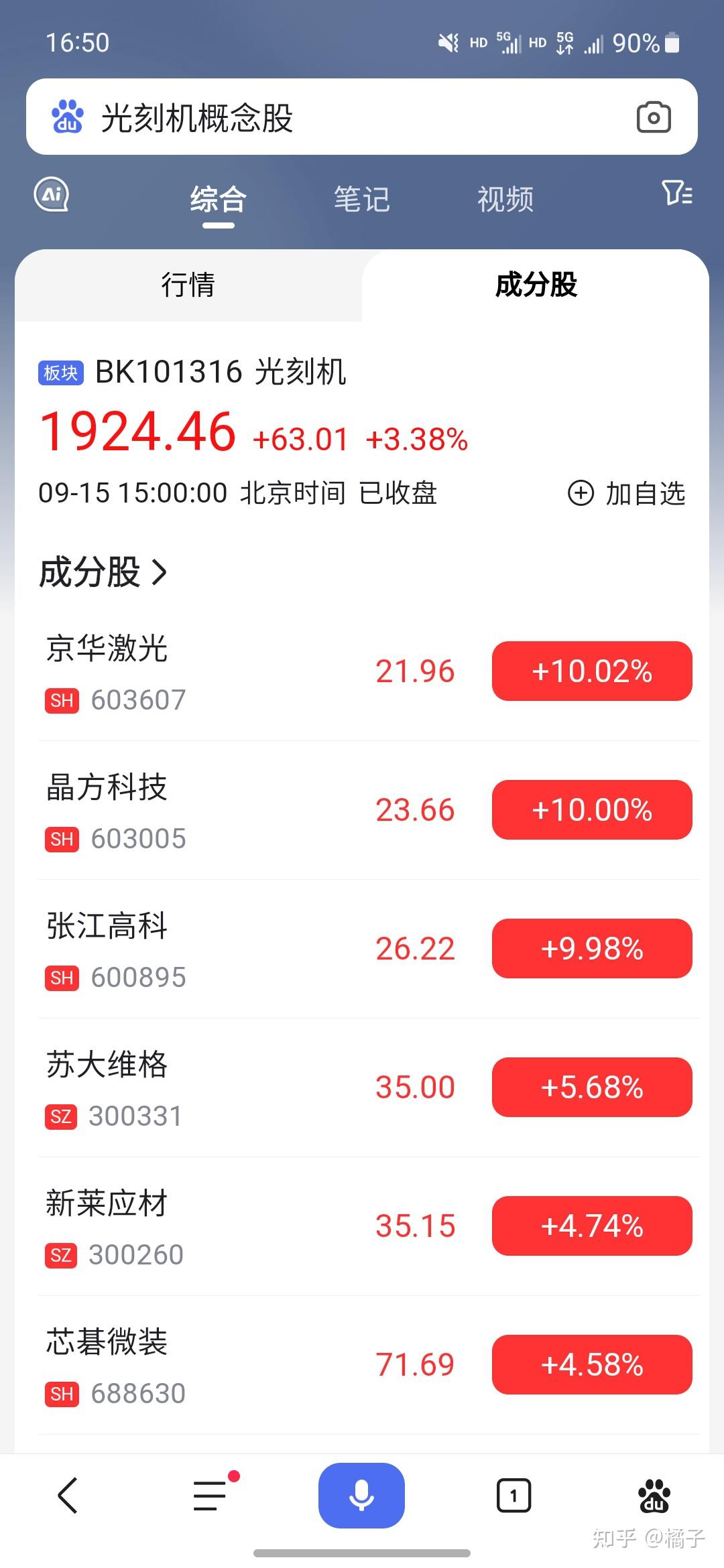This screenshot has width=724, height=1568.
Task: Go back with the bottom arrow
Action: pos(68,1495)
